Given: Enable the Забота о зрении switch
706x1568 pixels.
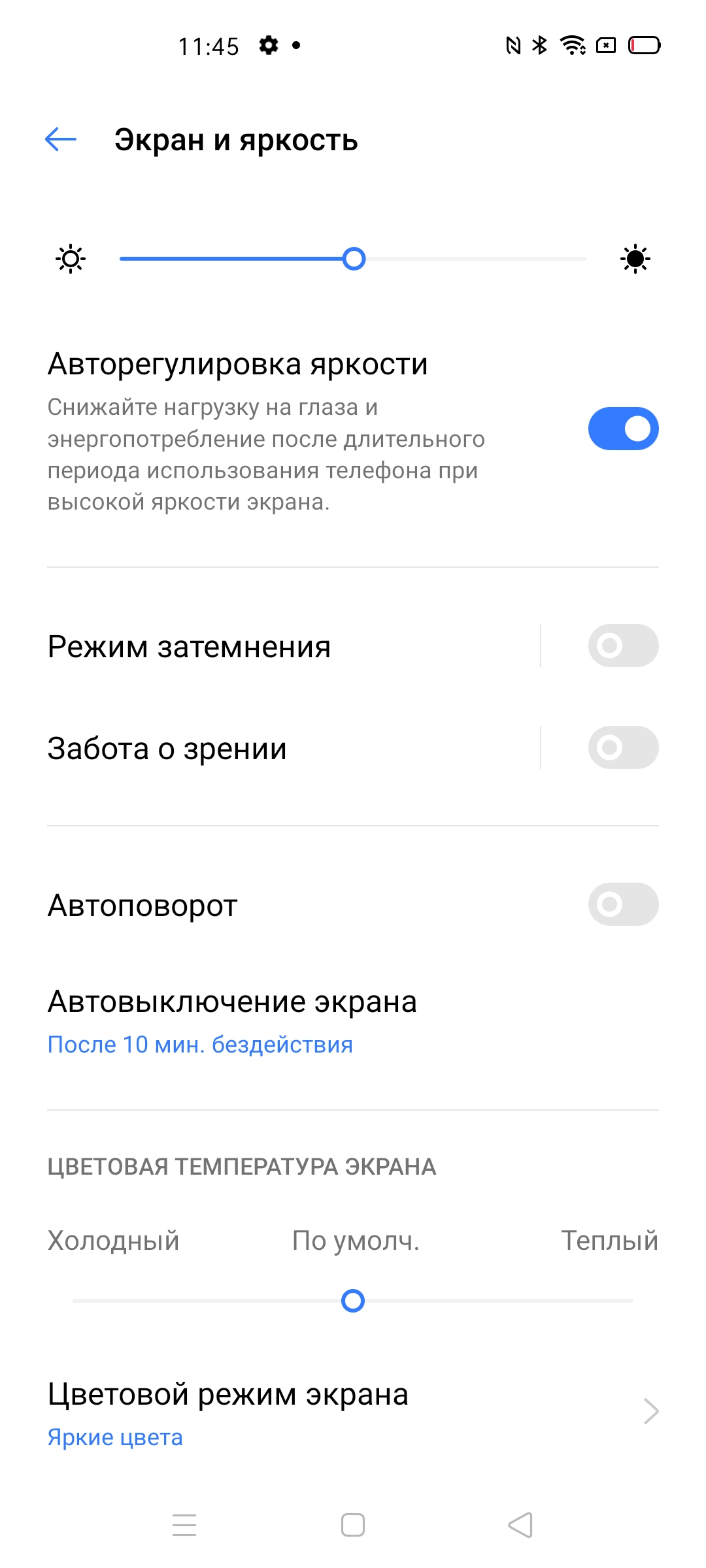Looking at the screenshot, I should [x=622, y=747].
